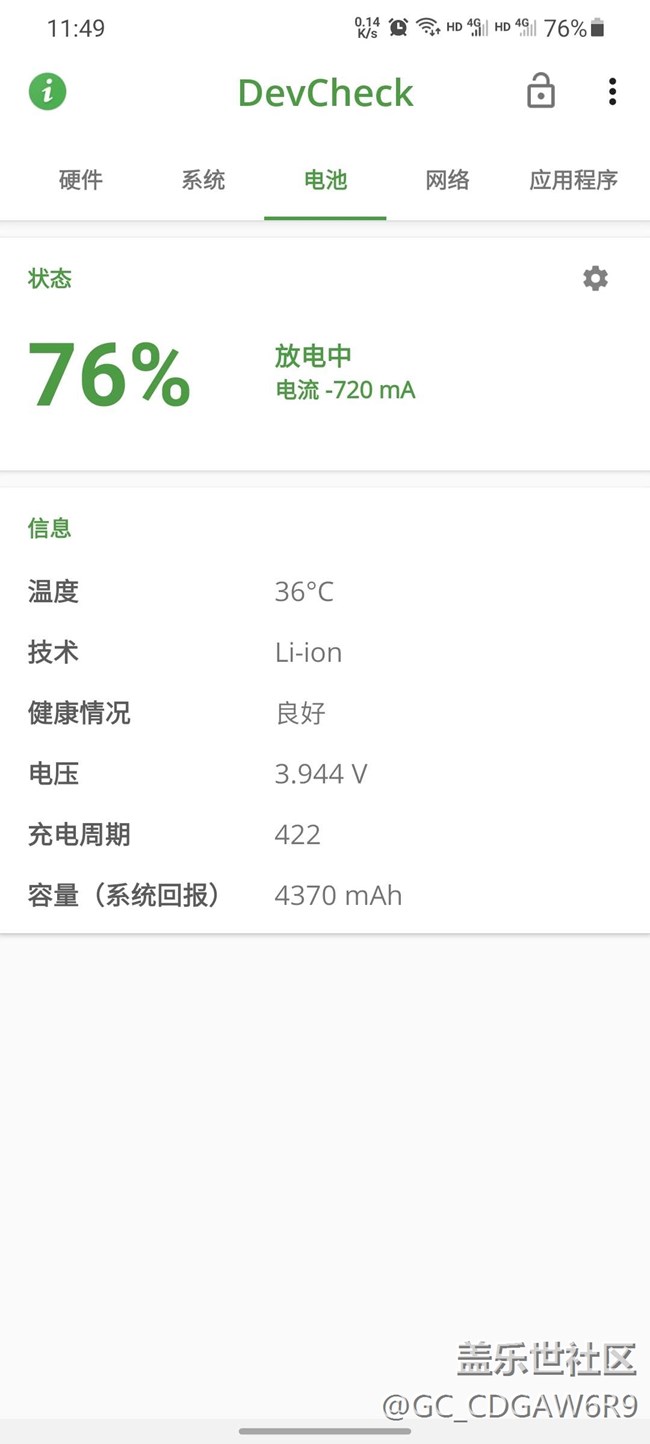Switch to the 网络 tab
Viewport: 650px width, 1444px height.
(x=447, y=180)
